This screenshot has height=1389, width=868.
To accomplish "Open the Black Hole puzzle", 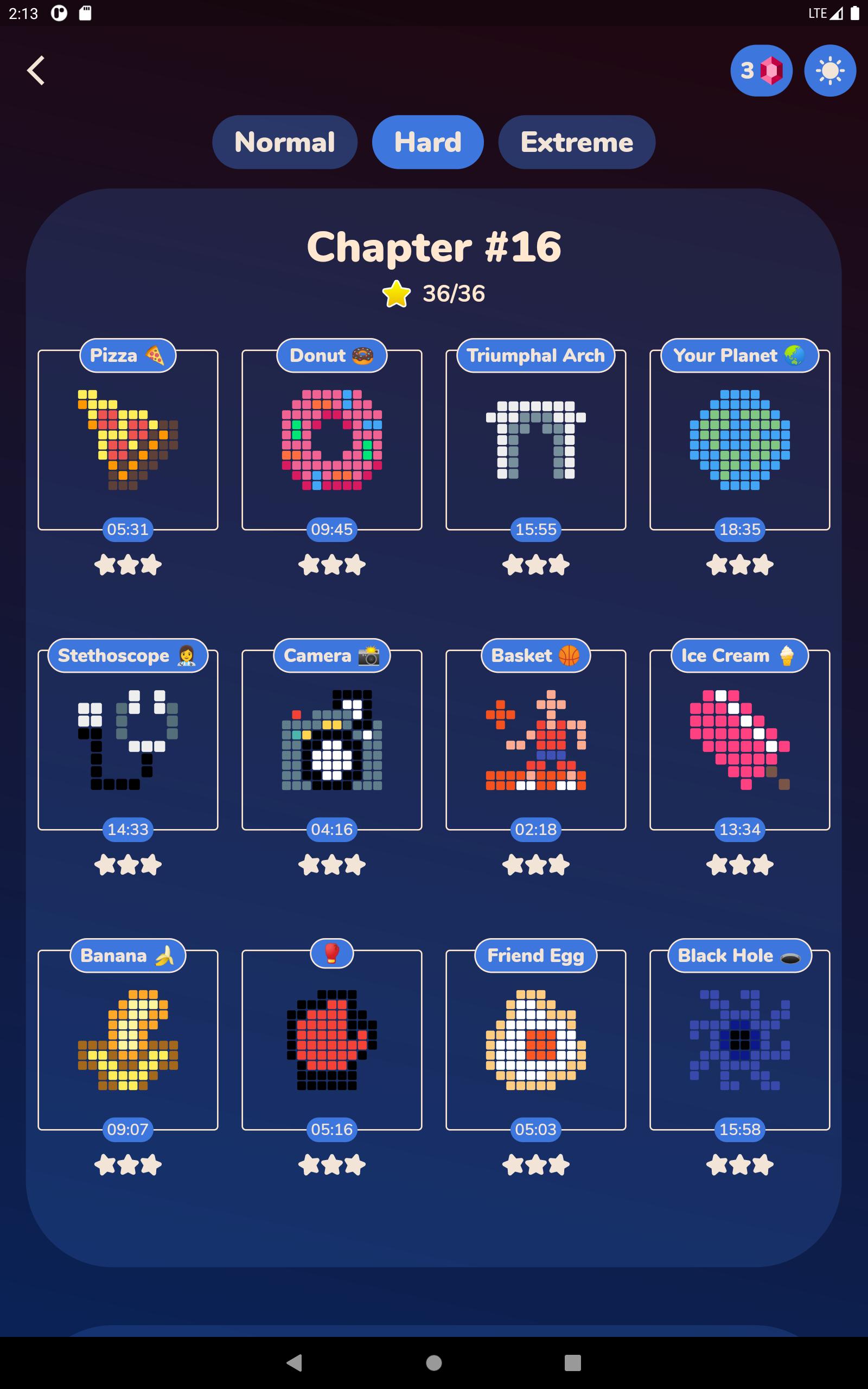I will [740, 1040].
